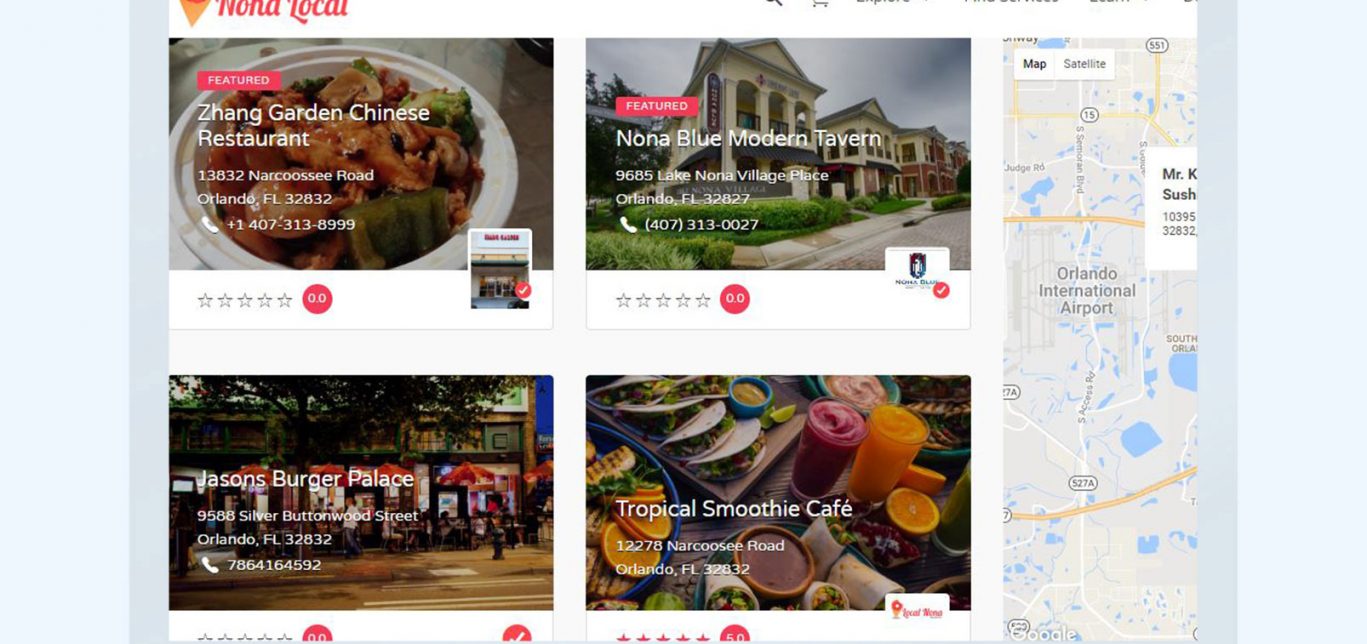Open Zhang Garden Chinese Restaurant listing
Viewport: 1367px width, 644px height.
(x=313, y=125)
